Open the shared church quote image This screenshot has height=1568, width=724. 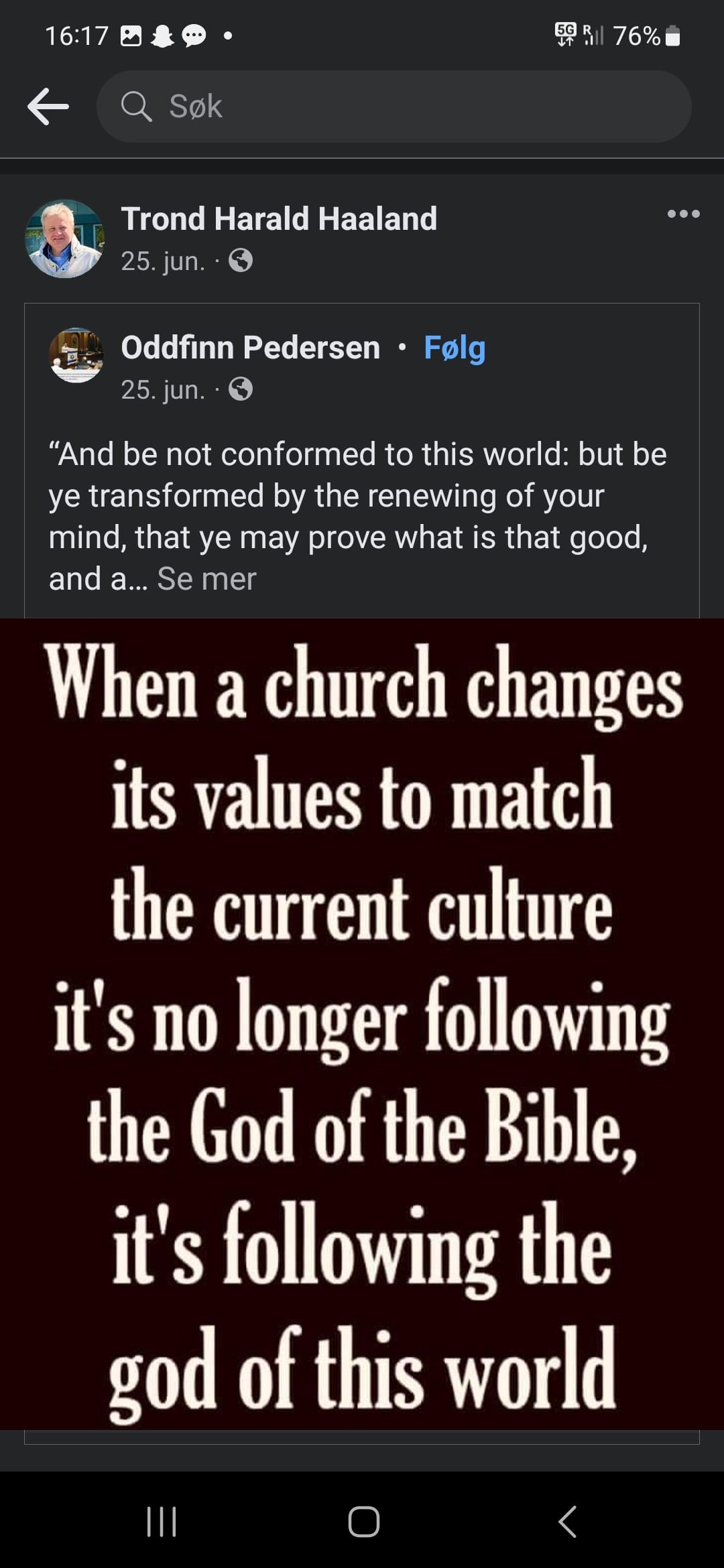tap(362, 1024)
